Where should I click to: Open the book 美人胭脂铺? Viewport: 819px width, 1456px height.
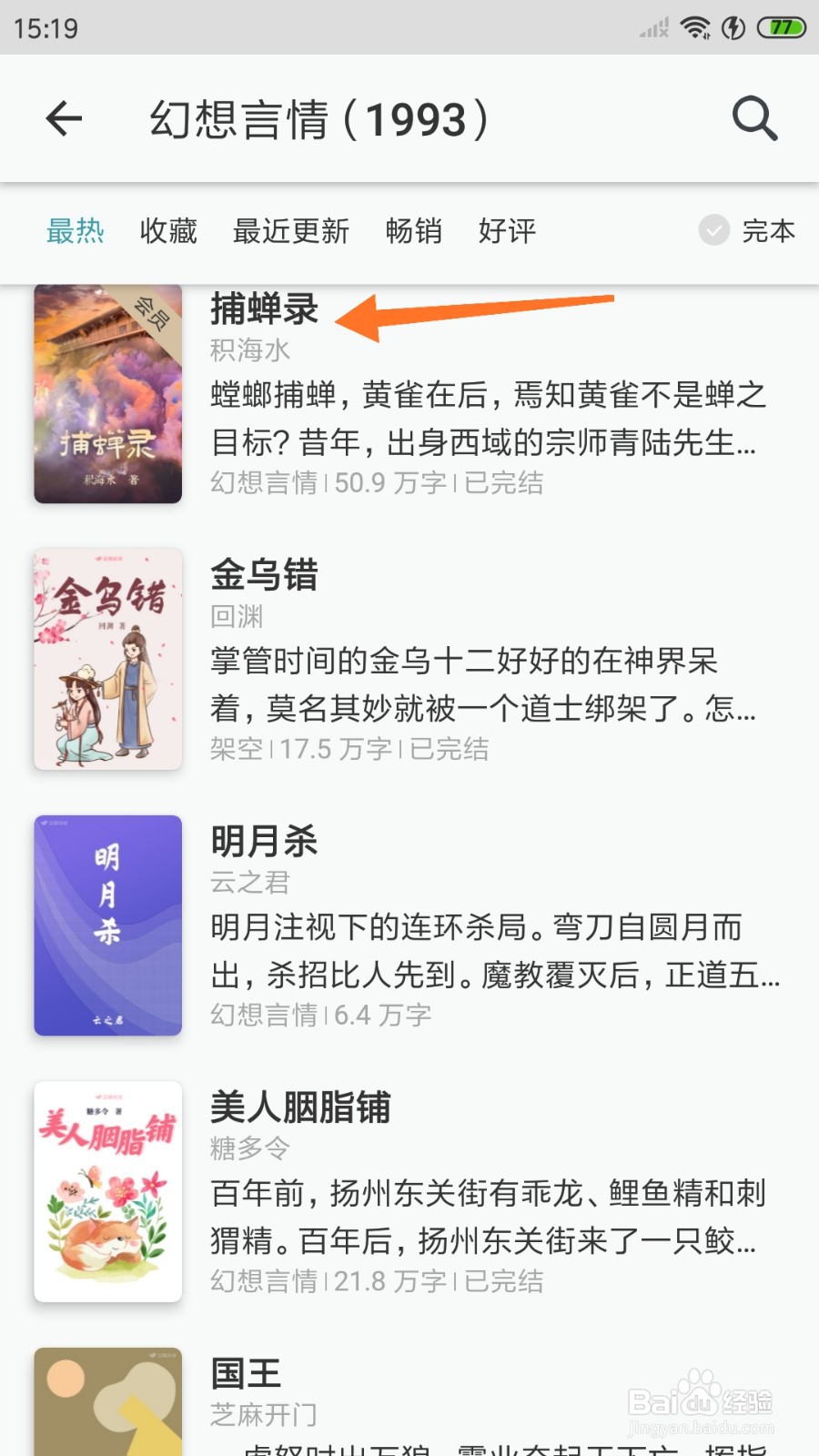pyautogui.click(x=300, y=1107)
